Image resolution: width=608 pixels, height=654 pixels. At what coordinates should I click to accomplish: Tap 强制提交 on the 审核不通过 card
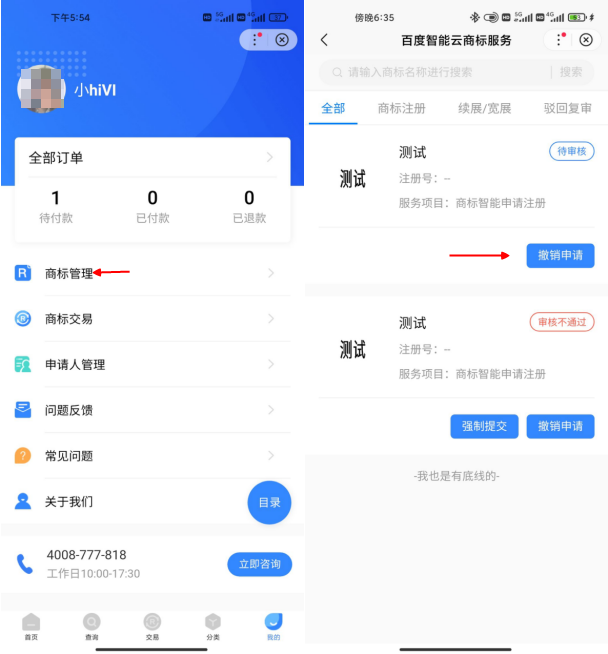click(x=484, y=426)
